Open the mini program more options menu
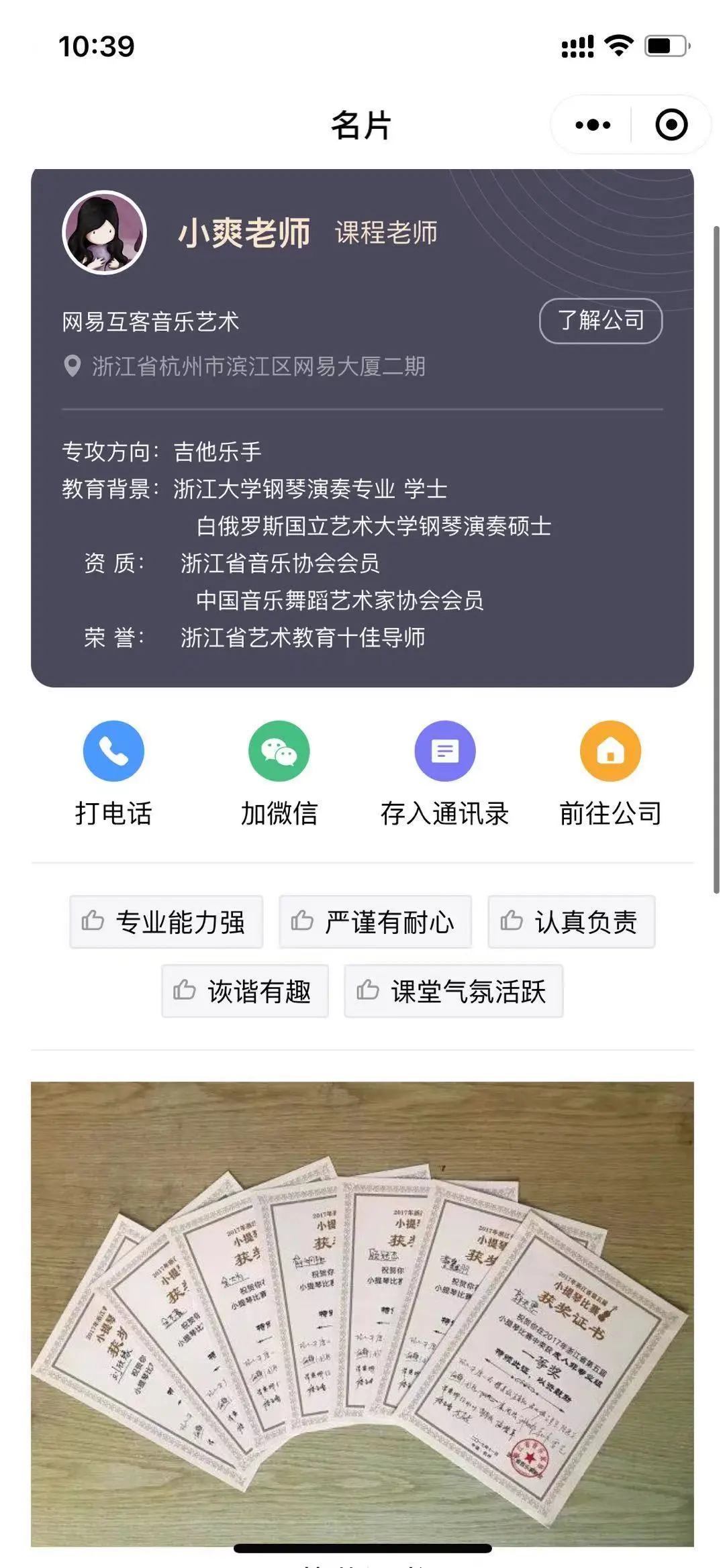Viewport: 725px width, 1568px height. pos(593,125)
